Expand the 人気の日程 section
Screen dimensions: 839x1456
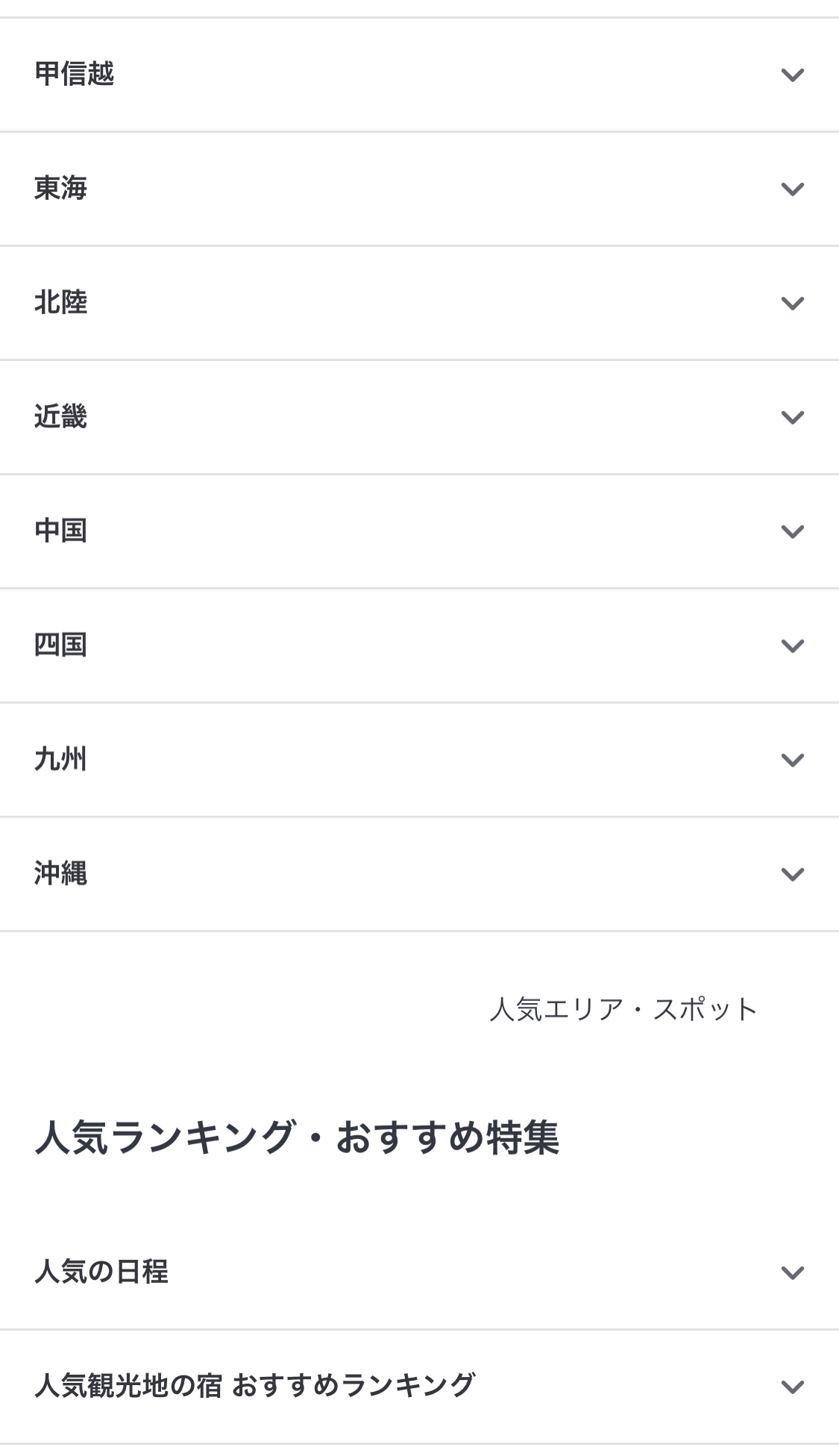419,1272
